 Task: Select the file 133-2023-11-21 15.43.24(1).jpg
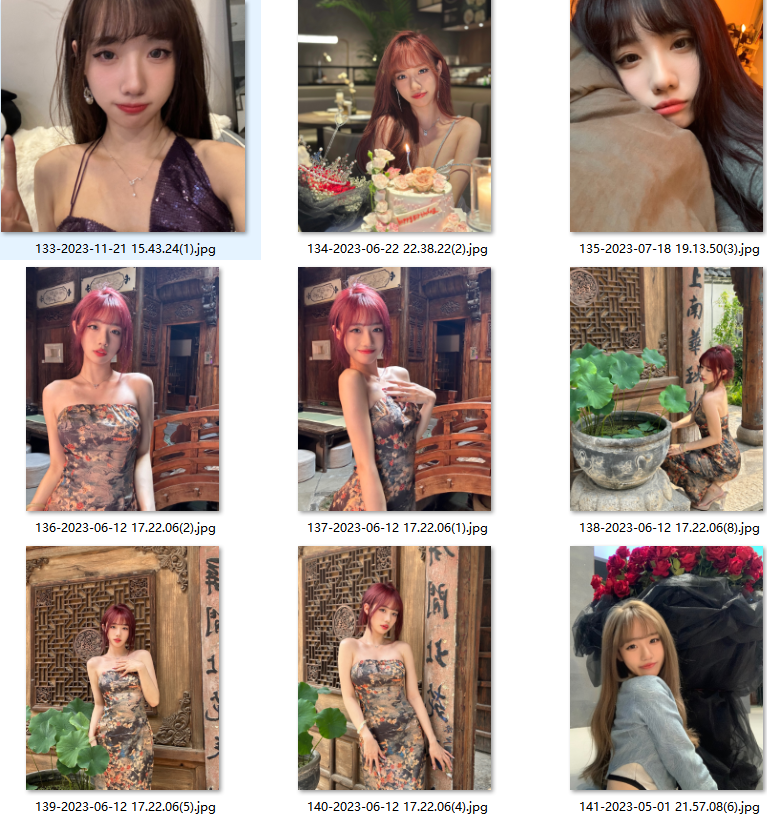[x=123, y=116]
